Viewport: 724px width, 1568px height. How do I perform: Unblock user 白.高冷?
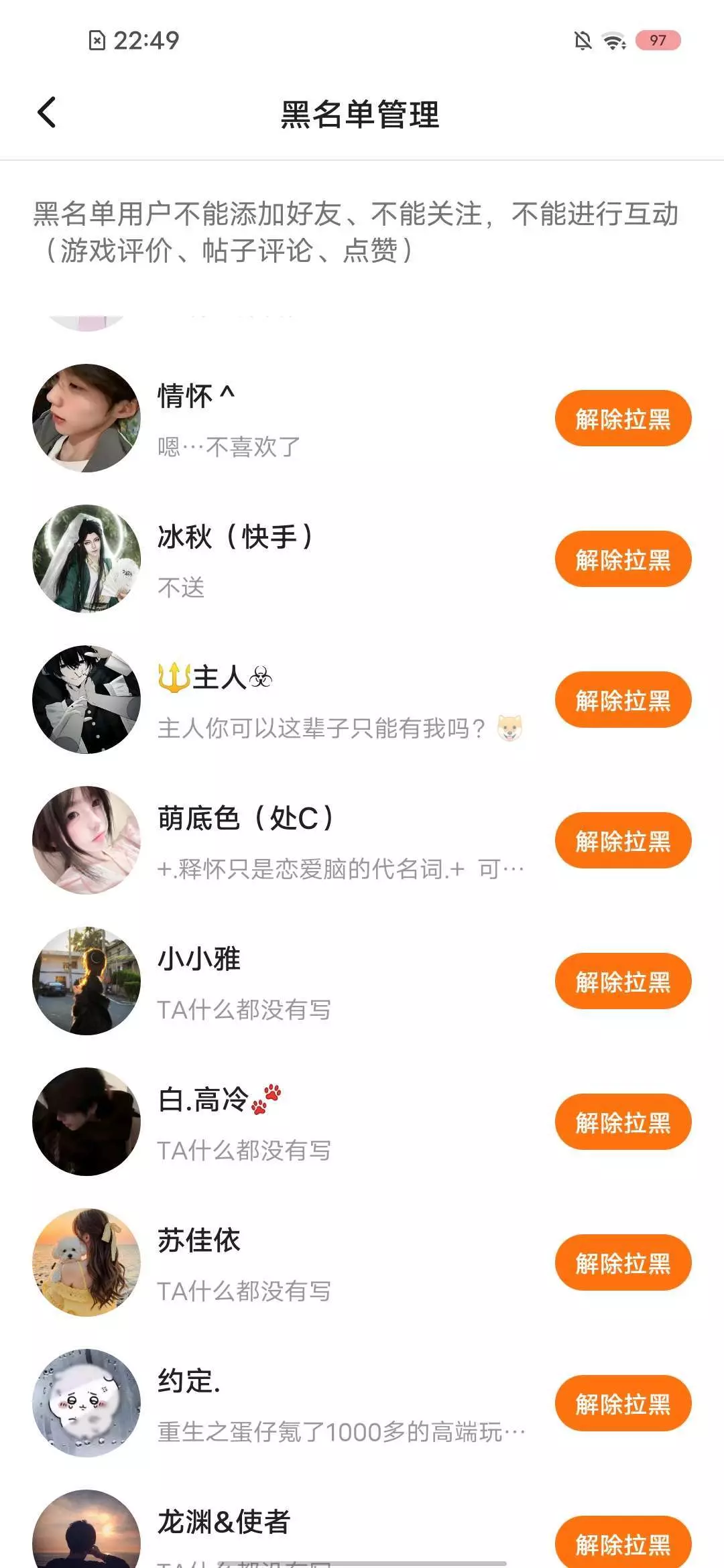(623, 1122)
